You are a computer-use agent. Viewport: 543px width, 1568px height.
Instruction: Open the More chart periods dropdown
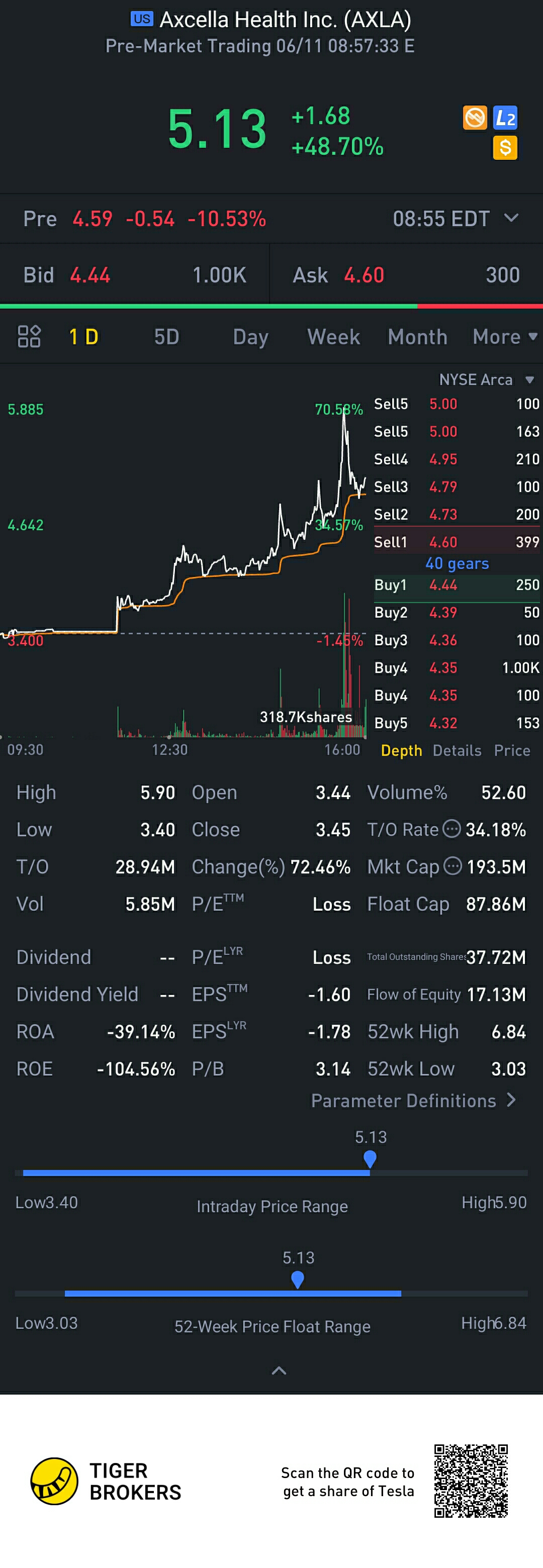point(504,337)
